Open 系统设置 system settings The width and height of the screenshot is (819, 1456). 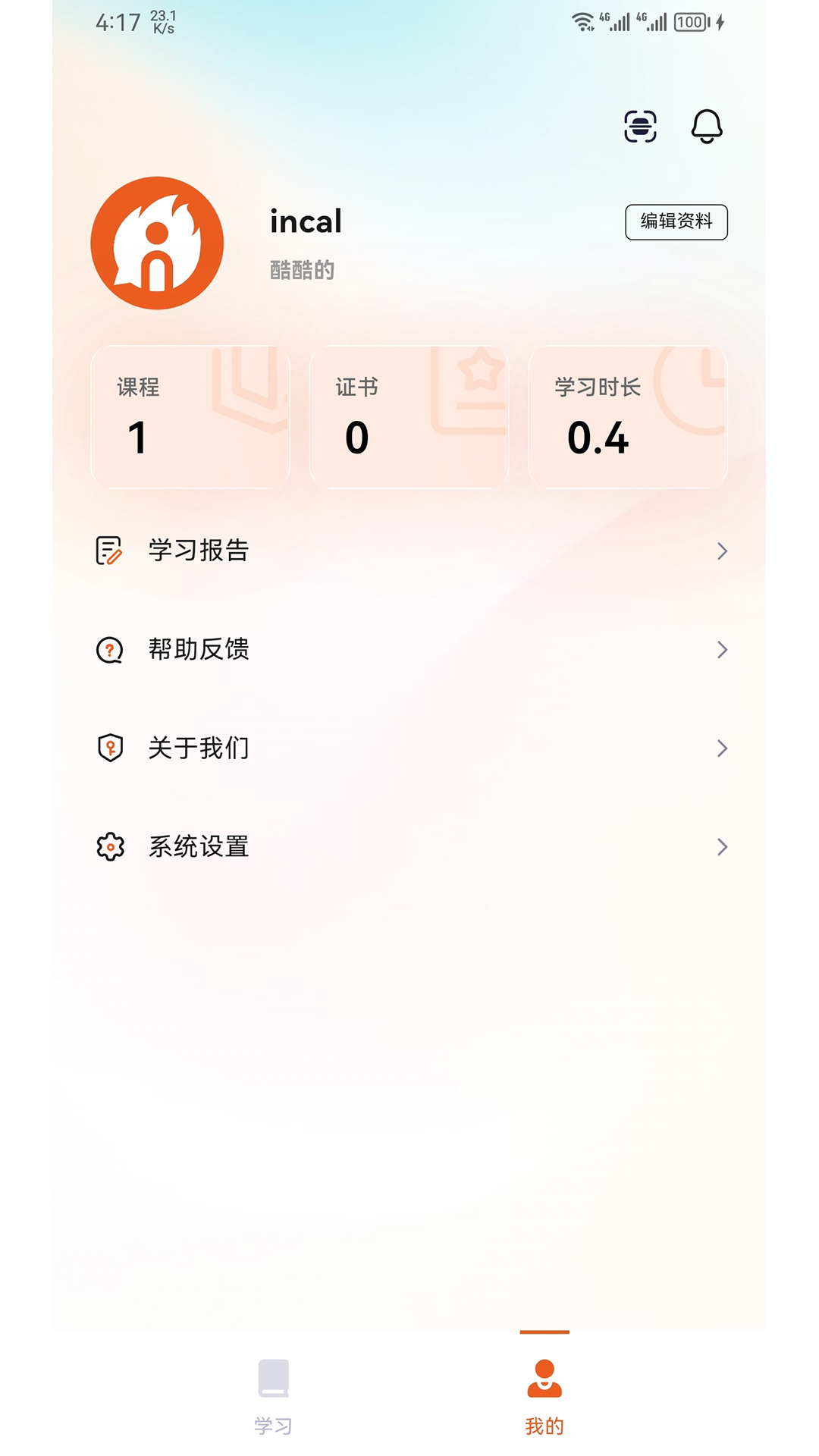pos(409,846)
